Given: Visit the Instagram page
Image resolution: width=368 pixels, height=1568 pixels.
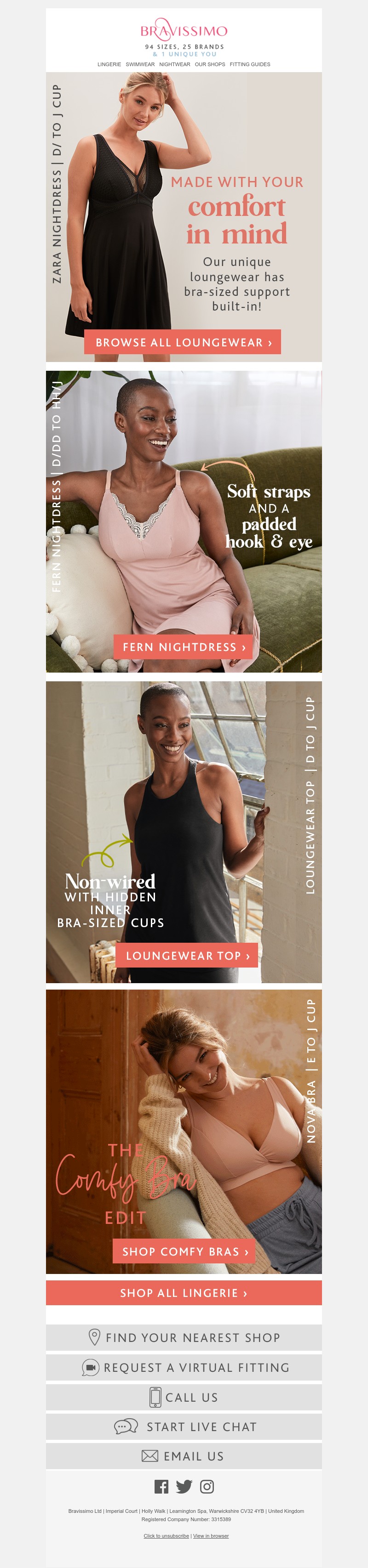Looking at the screenshot, I should [207, 1487].
